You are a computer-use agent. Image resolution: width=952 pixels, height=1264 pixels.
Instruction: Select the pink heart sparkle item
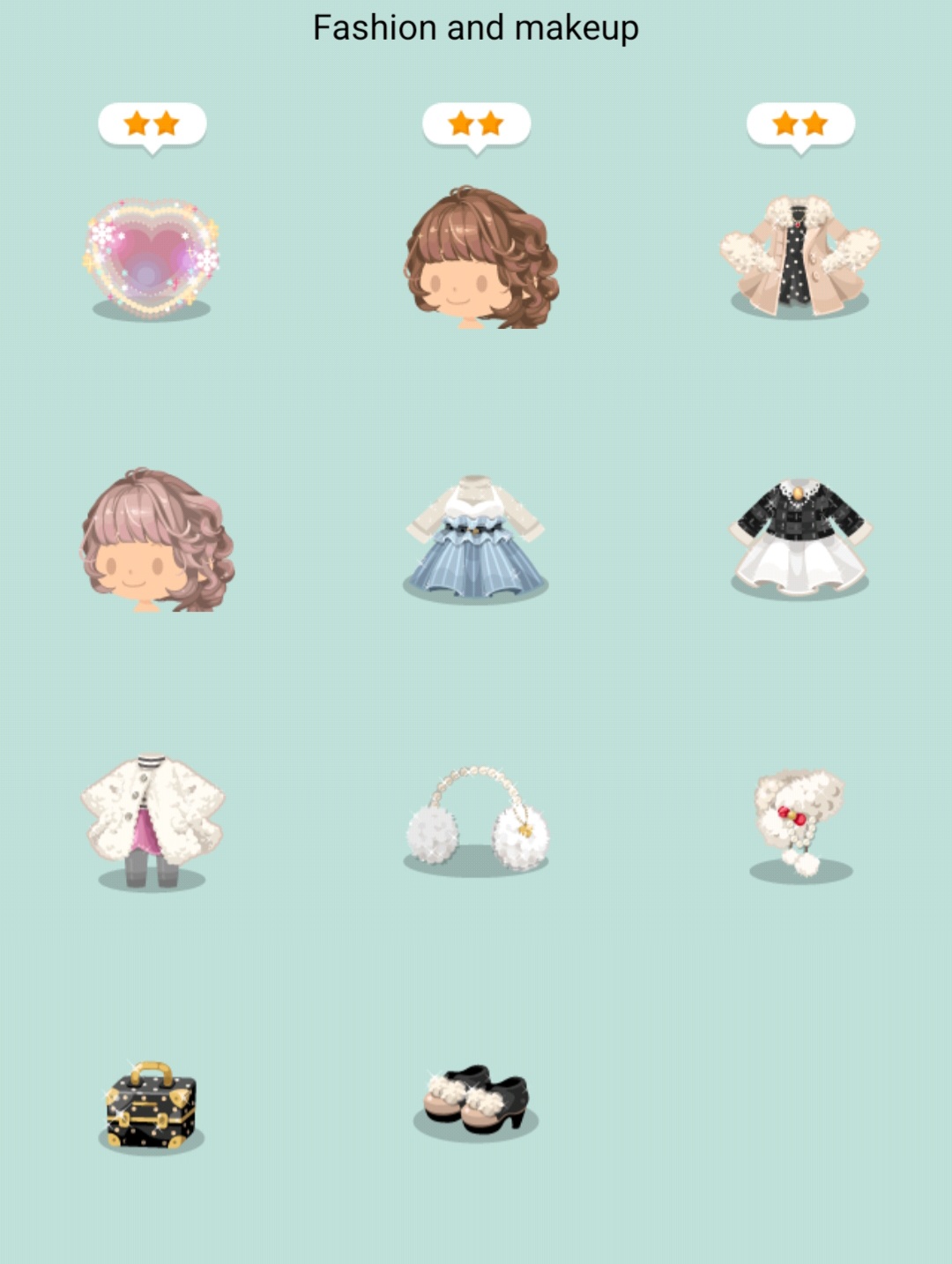[152, 257]
